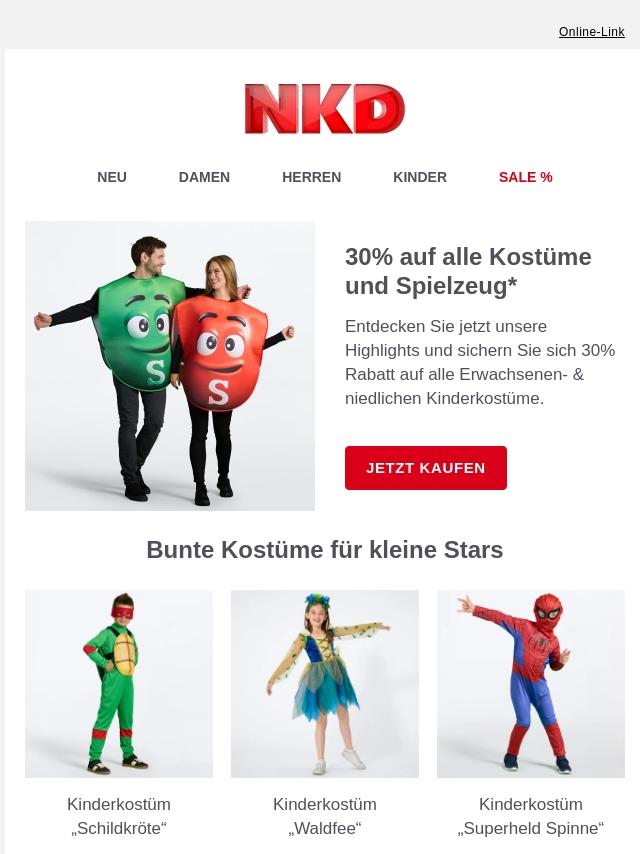View Kinderkostüm Waldfee product
The width and height of the screenshot is (640, 854).
point(325,684)
